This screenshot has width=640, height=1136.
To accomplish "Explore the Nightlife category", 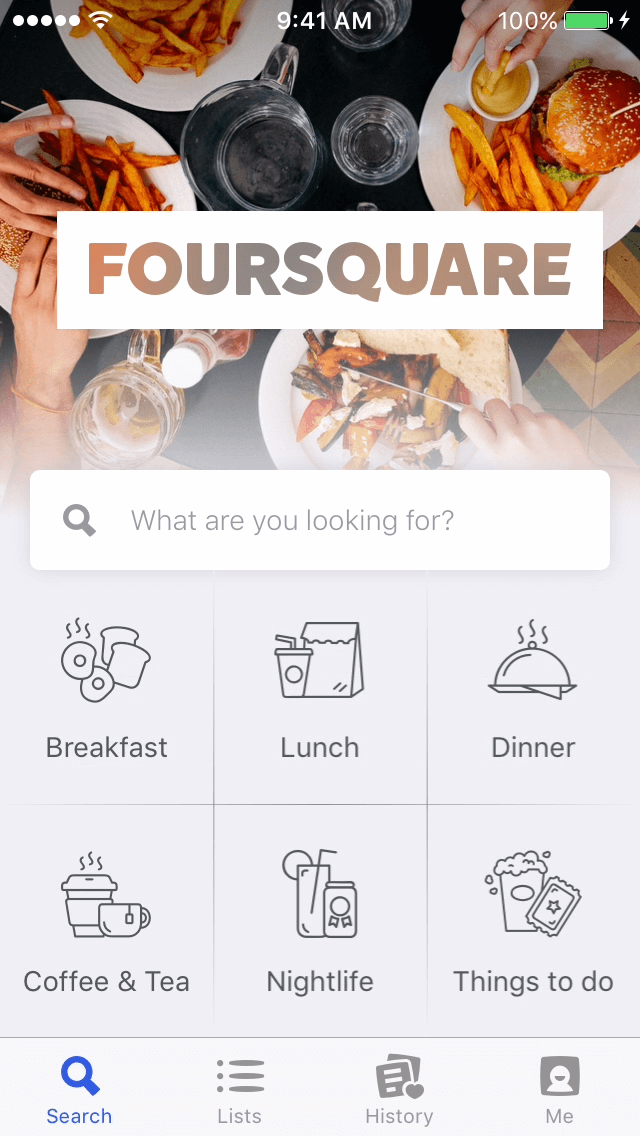I will coord(320,922).
